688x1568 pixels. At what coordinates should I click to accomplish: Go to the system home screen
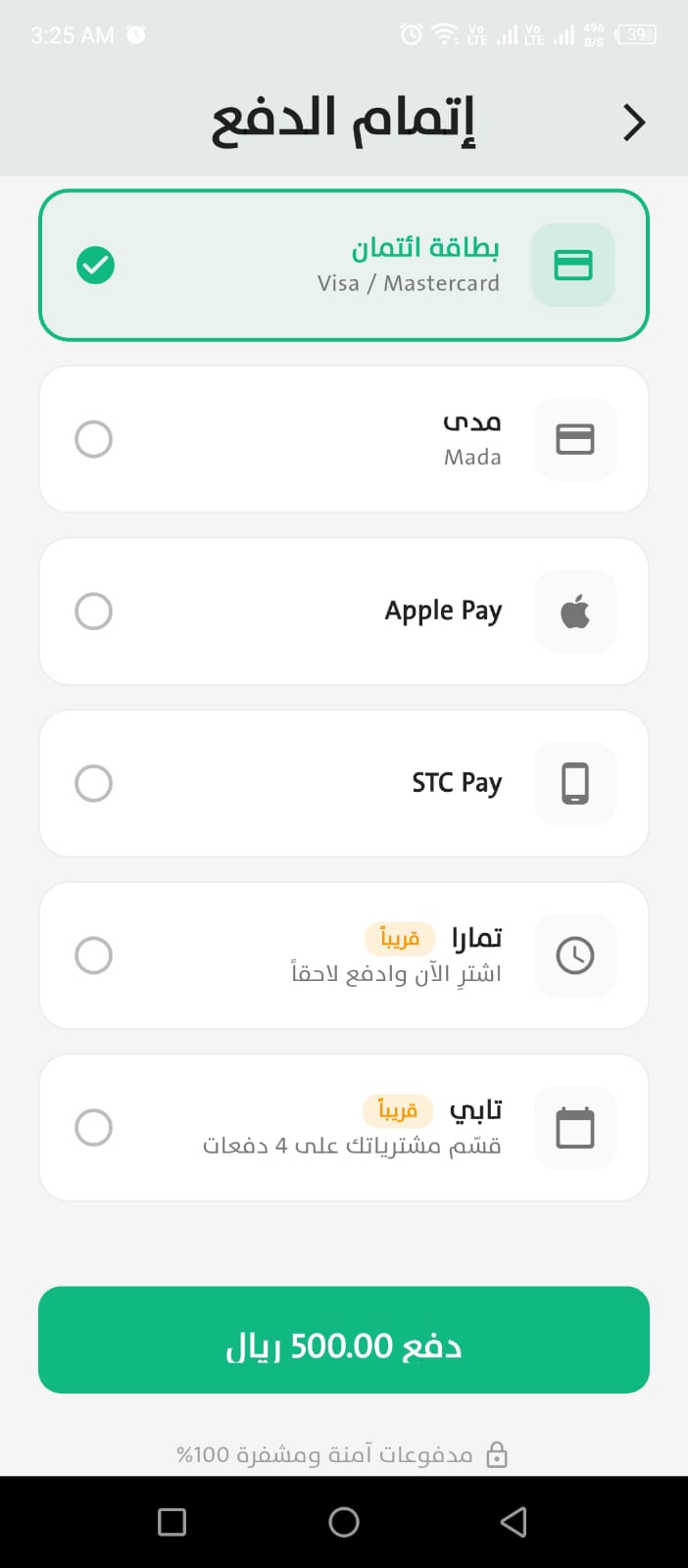click(x=344, y=1522)
